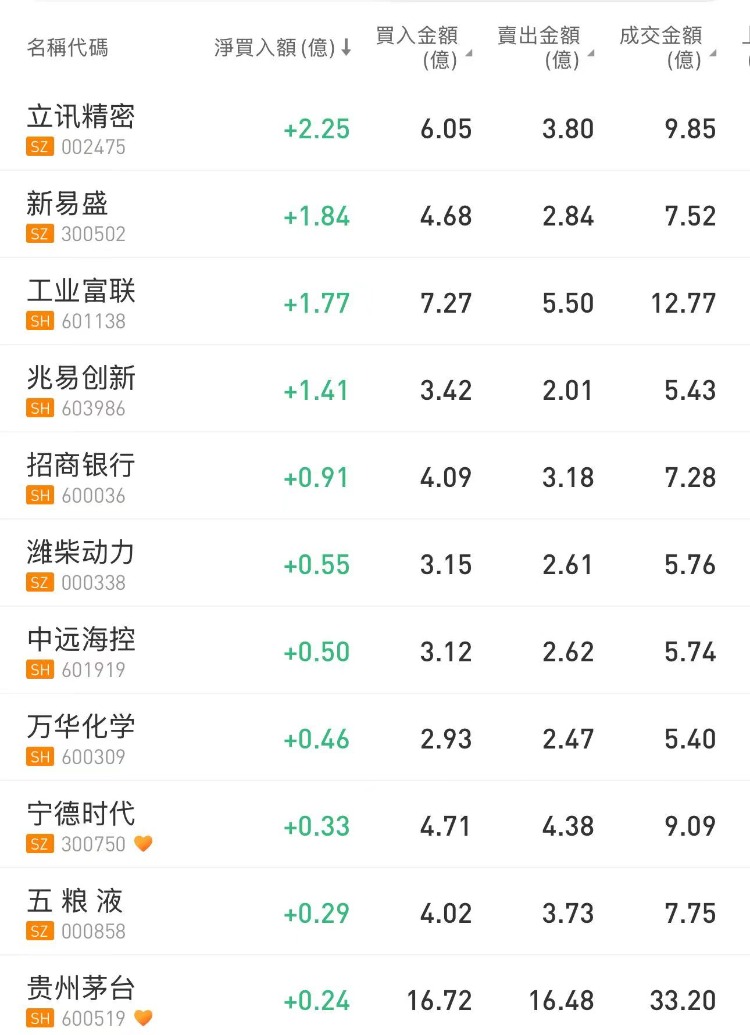Open stock 立讯精密 002475
This screenshot has width=750, height=1035.
pos(81,129)
